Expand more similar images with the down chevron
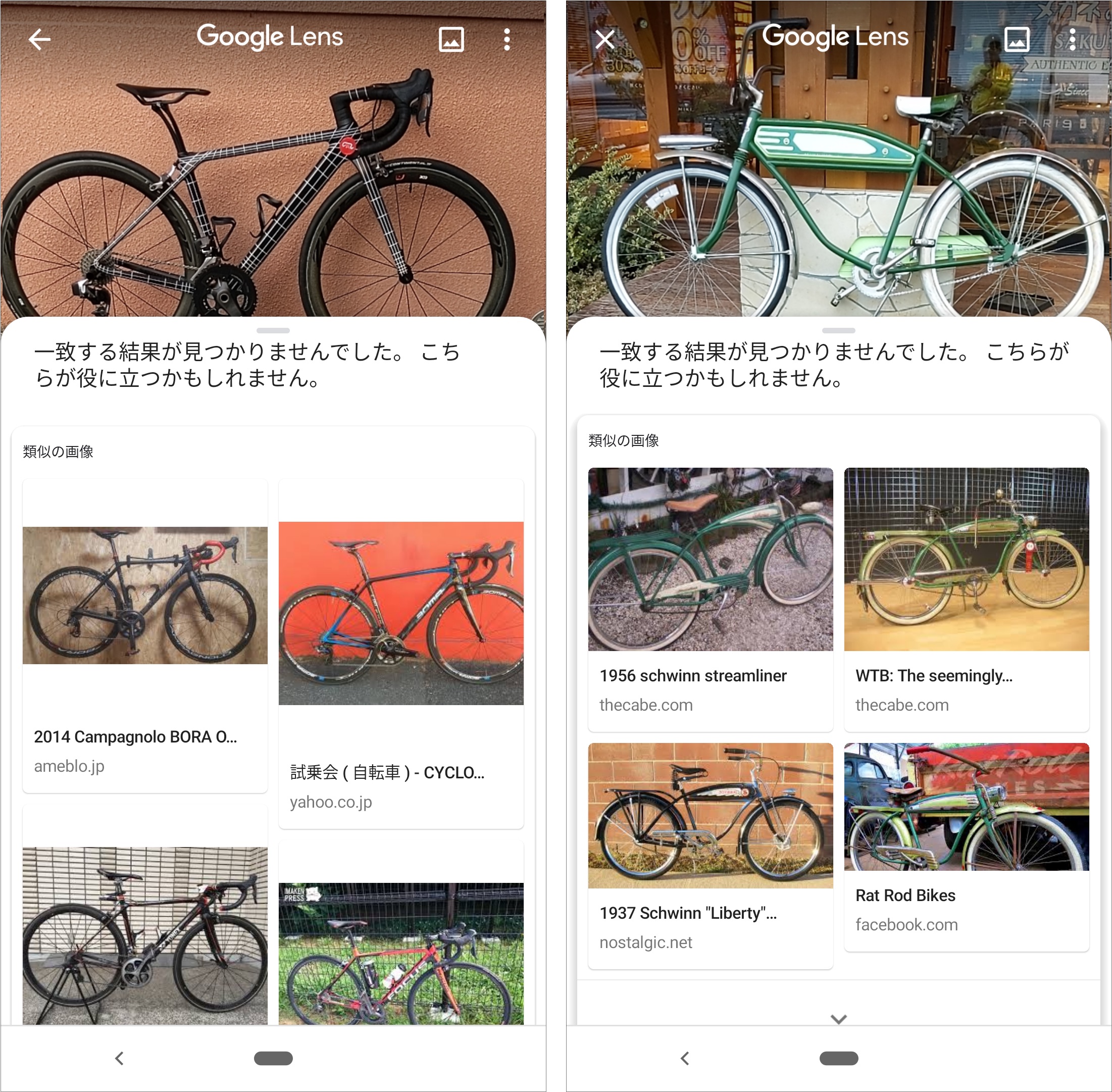Viewport: 1112px width, 1092px height. tap(838, 1019)
